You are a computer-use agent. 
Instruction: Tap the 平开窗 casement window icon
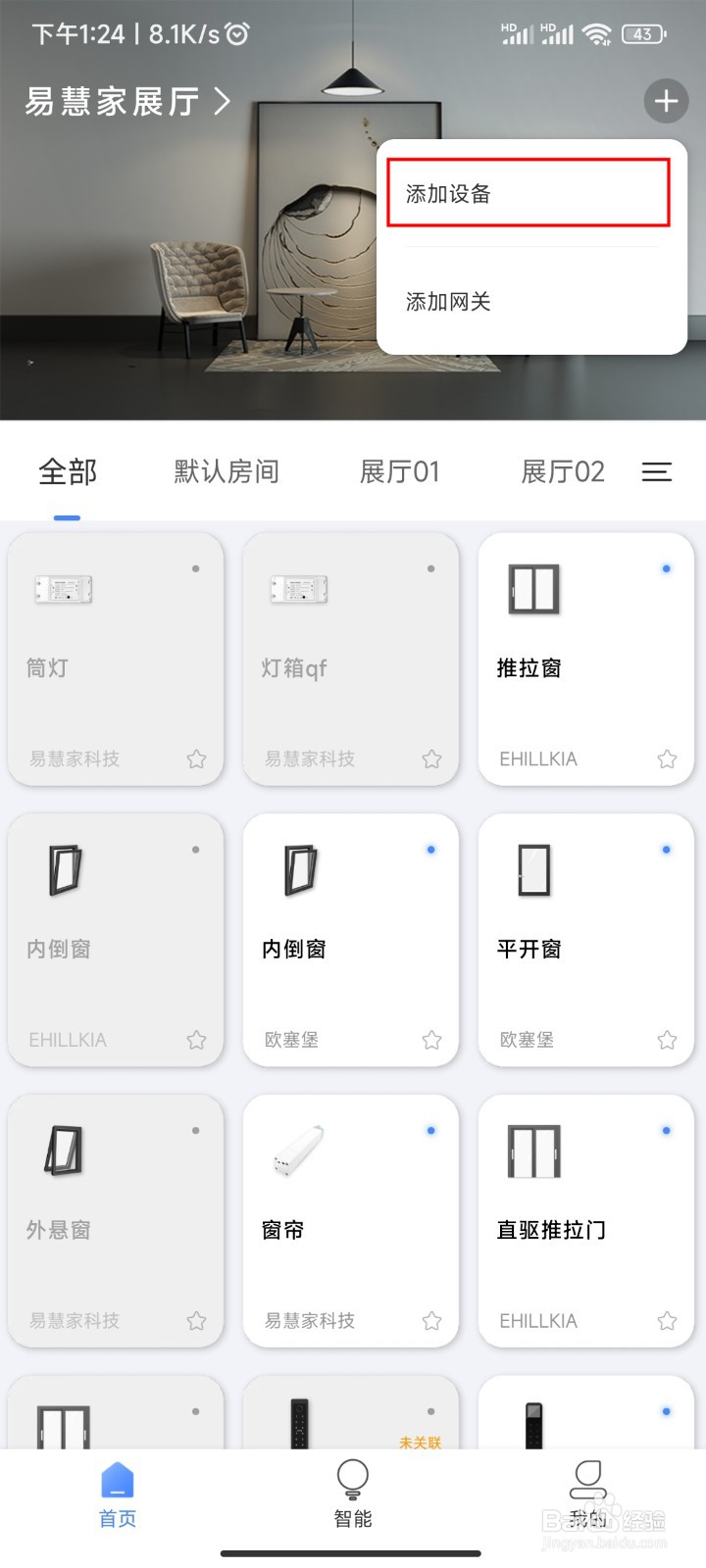[532, 869]
